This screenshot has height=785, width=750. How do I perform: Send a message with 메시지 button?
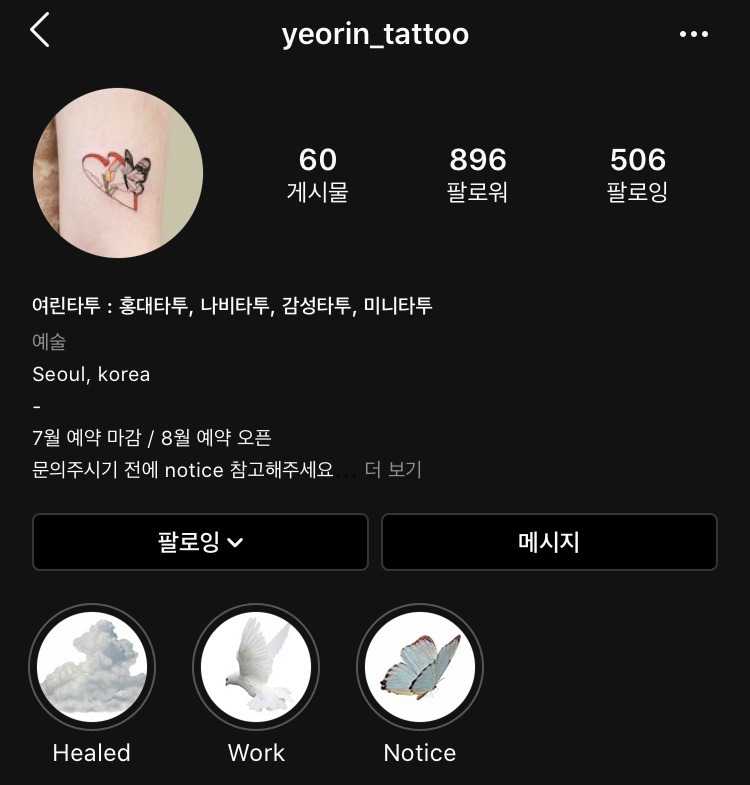[x=549, y=542]
